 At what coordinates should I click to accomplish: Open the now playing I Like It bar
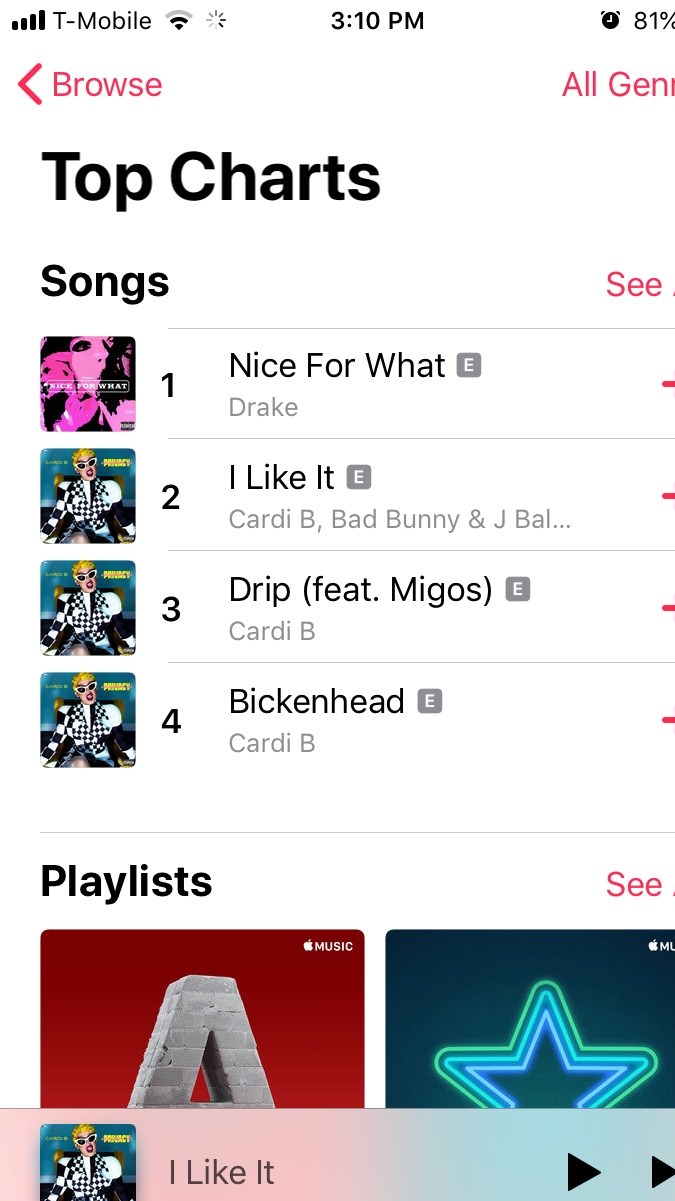click(x=300, y=1171)
